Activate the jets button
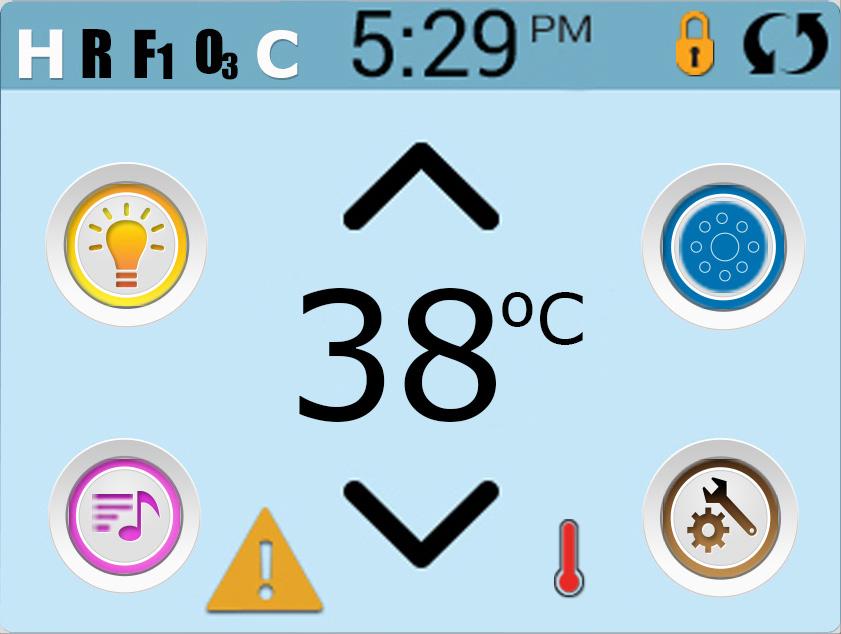Screen dimensions: 841x634 pyautogui.click(x=723, y=245)
